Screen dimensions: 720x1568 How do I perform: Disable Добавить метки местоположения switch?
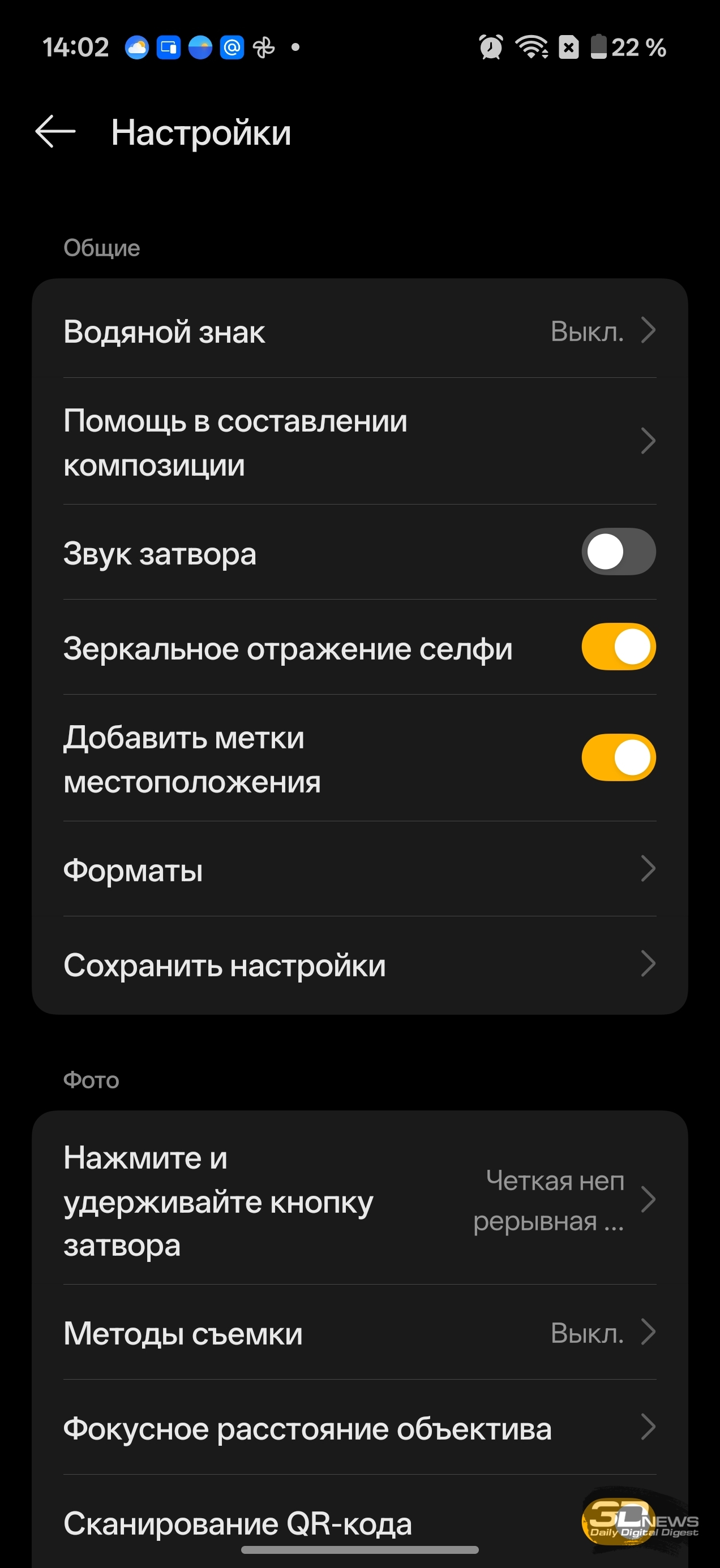618,758
